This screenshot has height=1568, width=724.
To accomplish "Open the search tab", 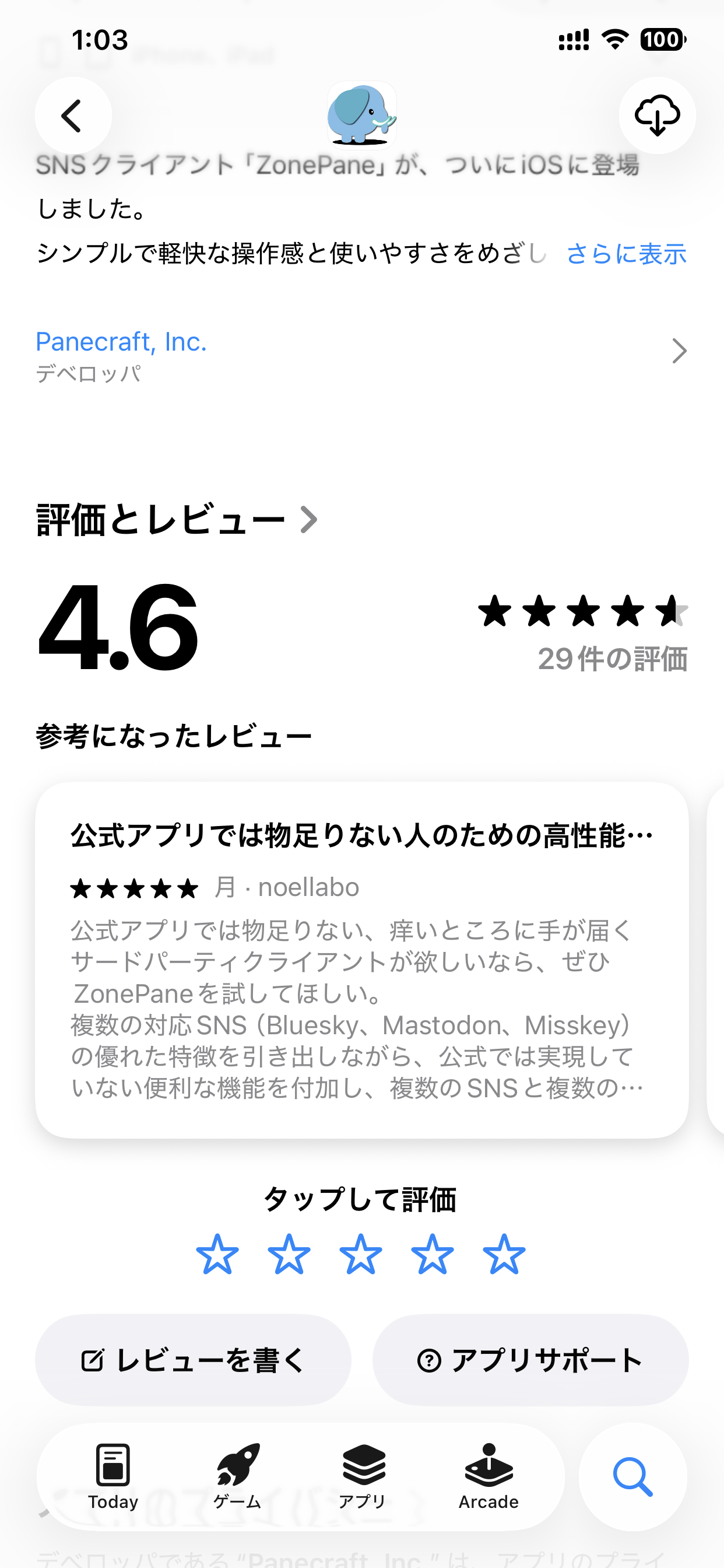I will coord(632,1476).
